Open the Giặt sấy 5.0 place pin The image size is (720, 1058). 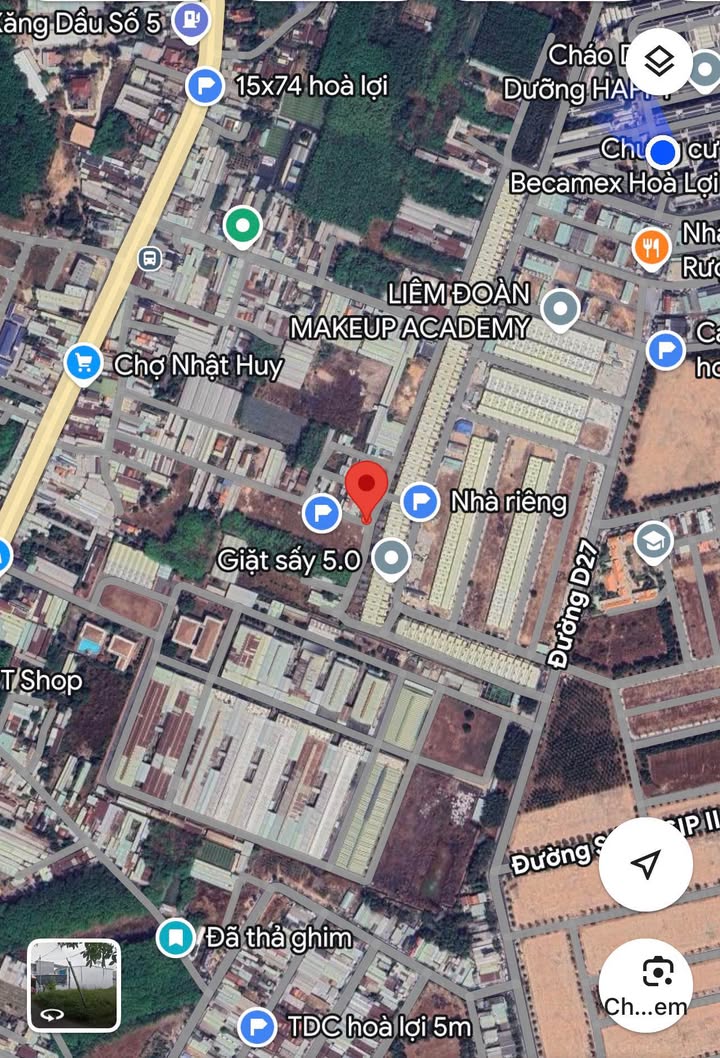click(390, 559)
